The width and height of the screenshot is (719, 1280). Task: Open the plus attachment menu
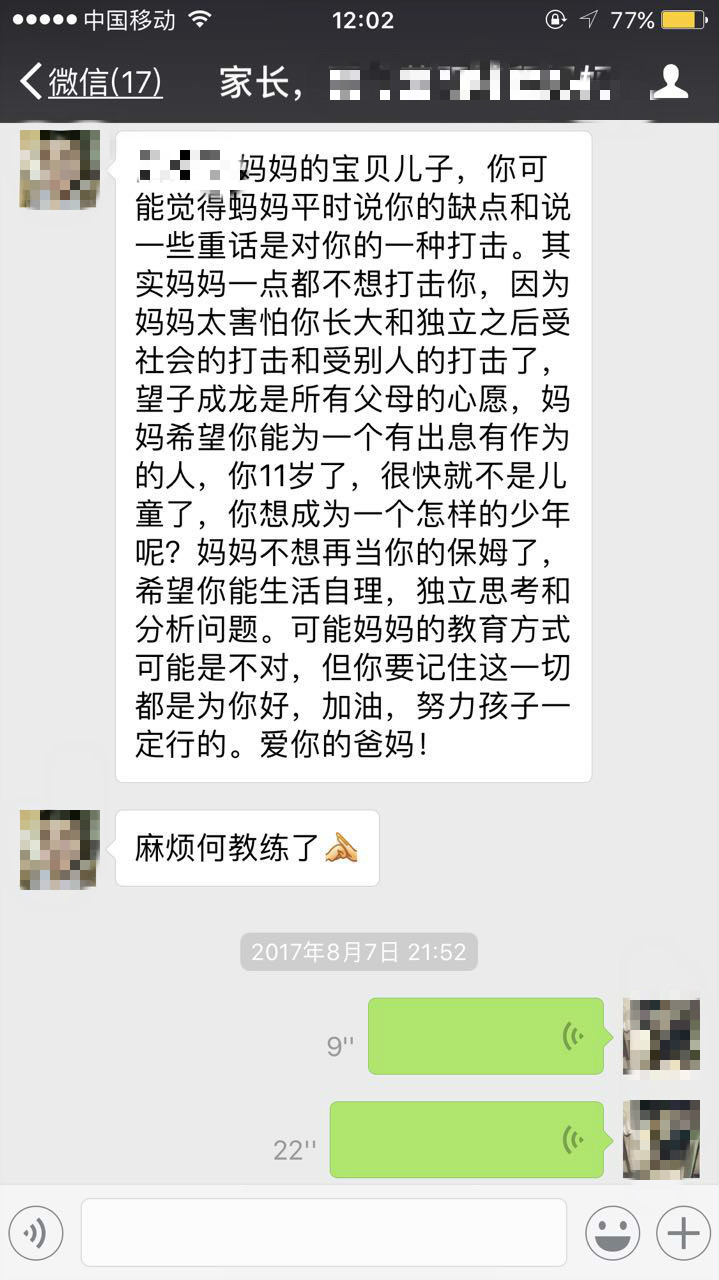(683, 1233)
